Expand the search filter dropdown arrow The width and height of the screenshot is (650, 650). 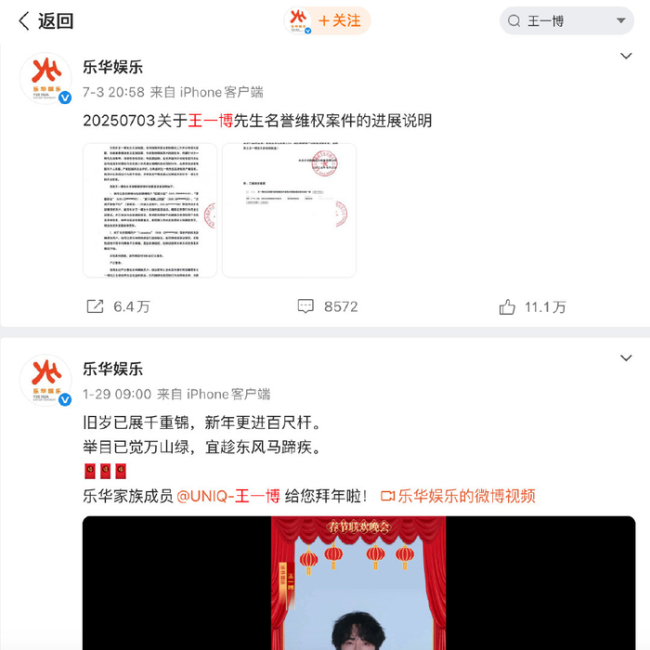click(621, 20)
